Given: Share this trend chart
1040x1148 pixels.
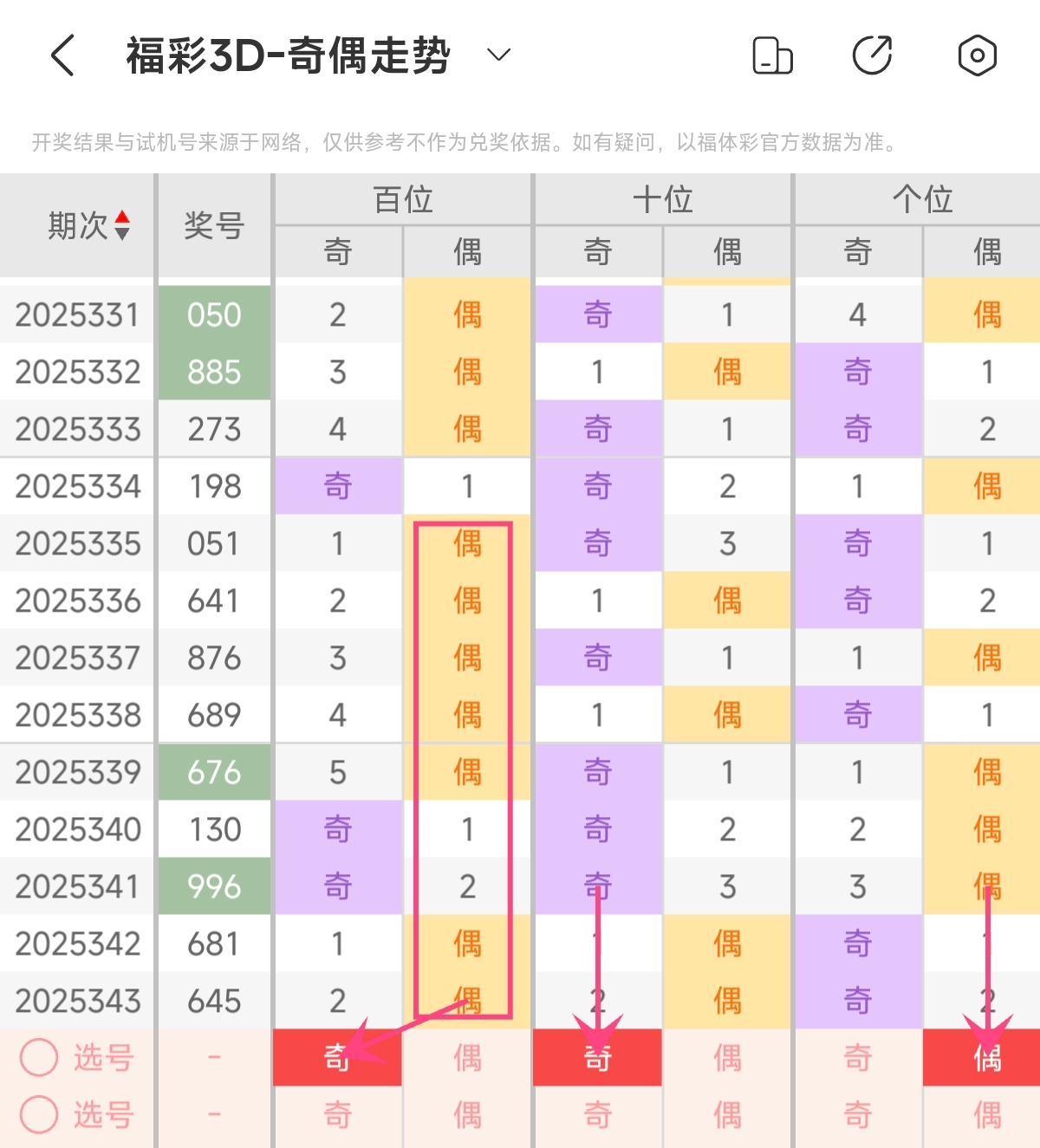Looking at the screenshot, I should (873, 55).
